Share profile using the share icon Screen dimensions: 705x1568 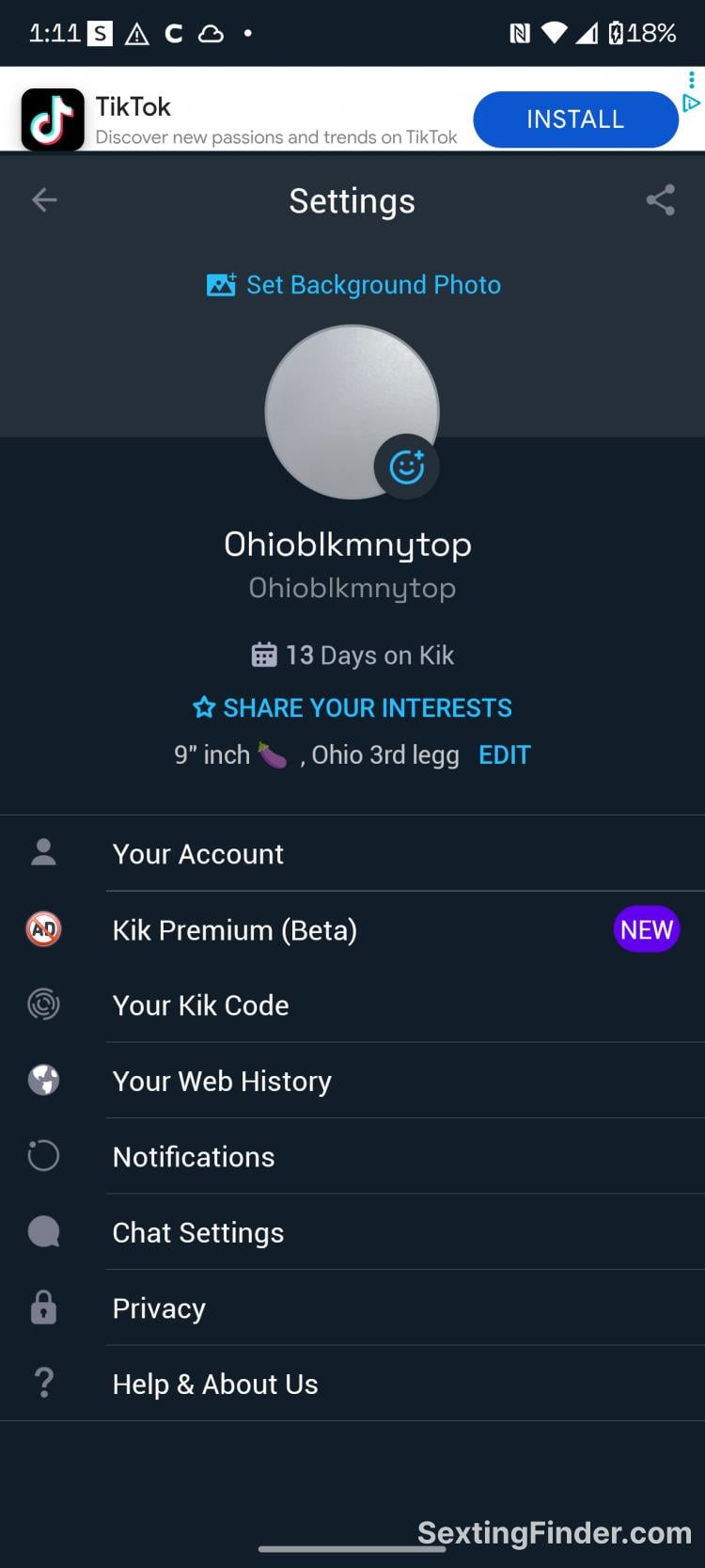[660, 199]
